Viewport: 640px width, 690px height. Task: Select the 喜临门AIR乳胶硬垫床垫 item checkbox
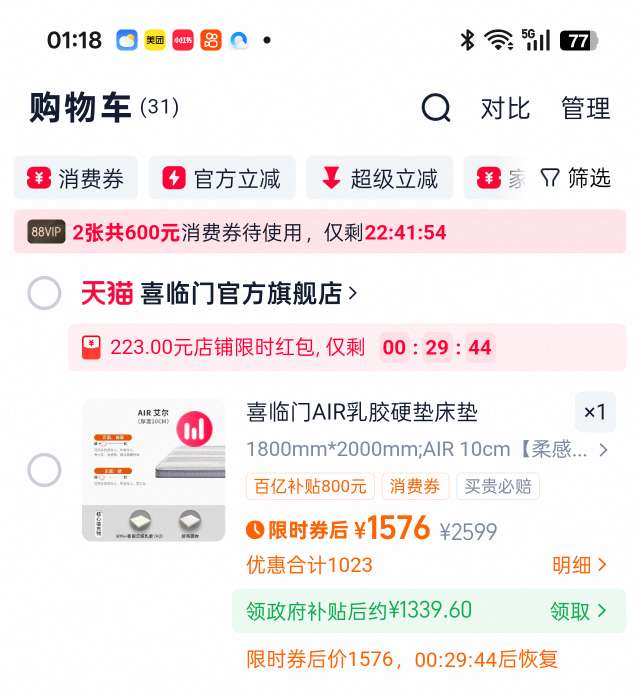point(44,469)
